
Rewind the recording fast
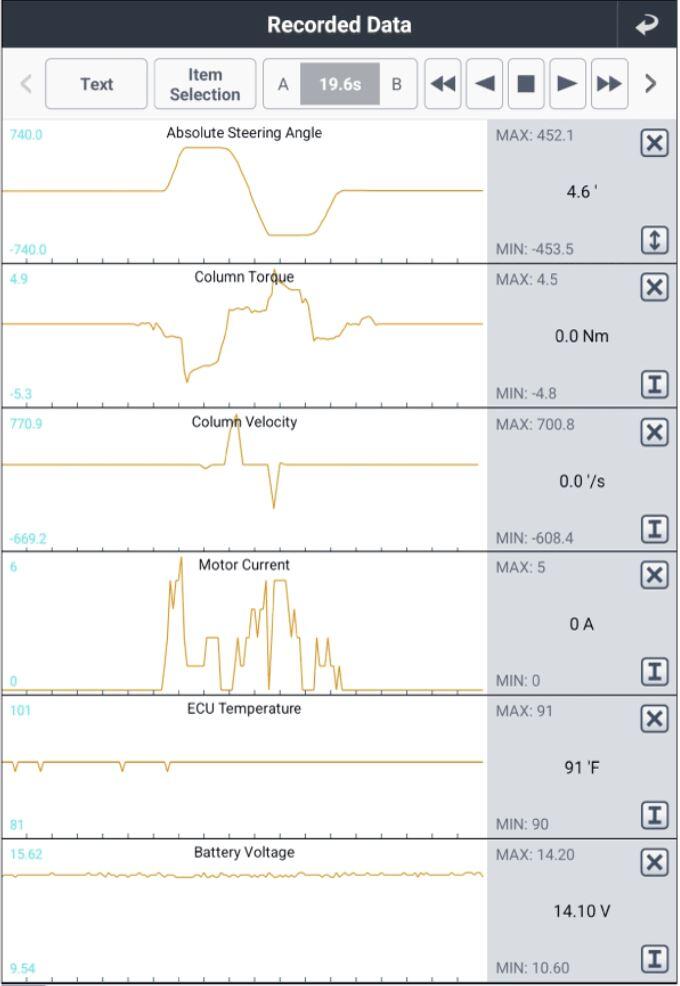click(x=442, y=84)
